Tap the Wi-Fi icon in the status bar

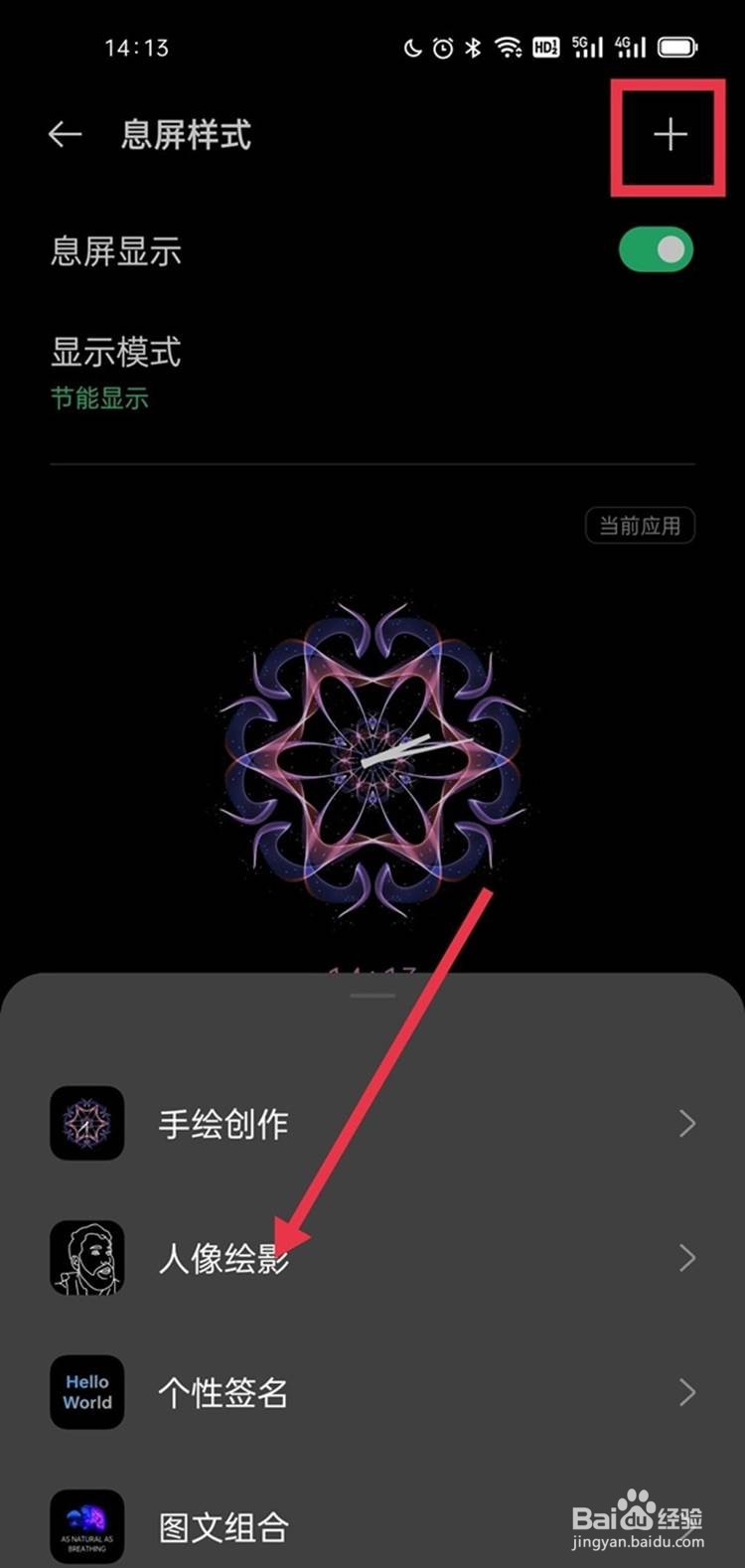tap(510, 46)
